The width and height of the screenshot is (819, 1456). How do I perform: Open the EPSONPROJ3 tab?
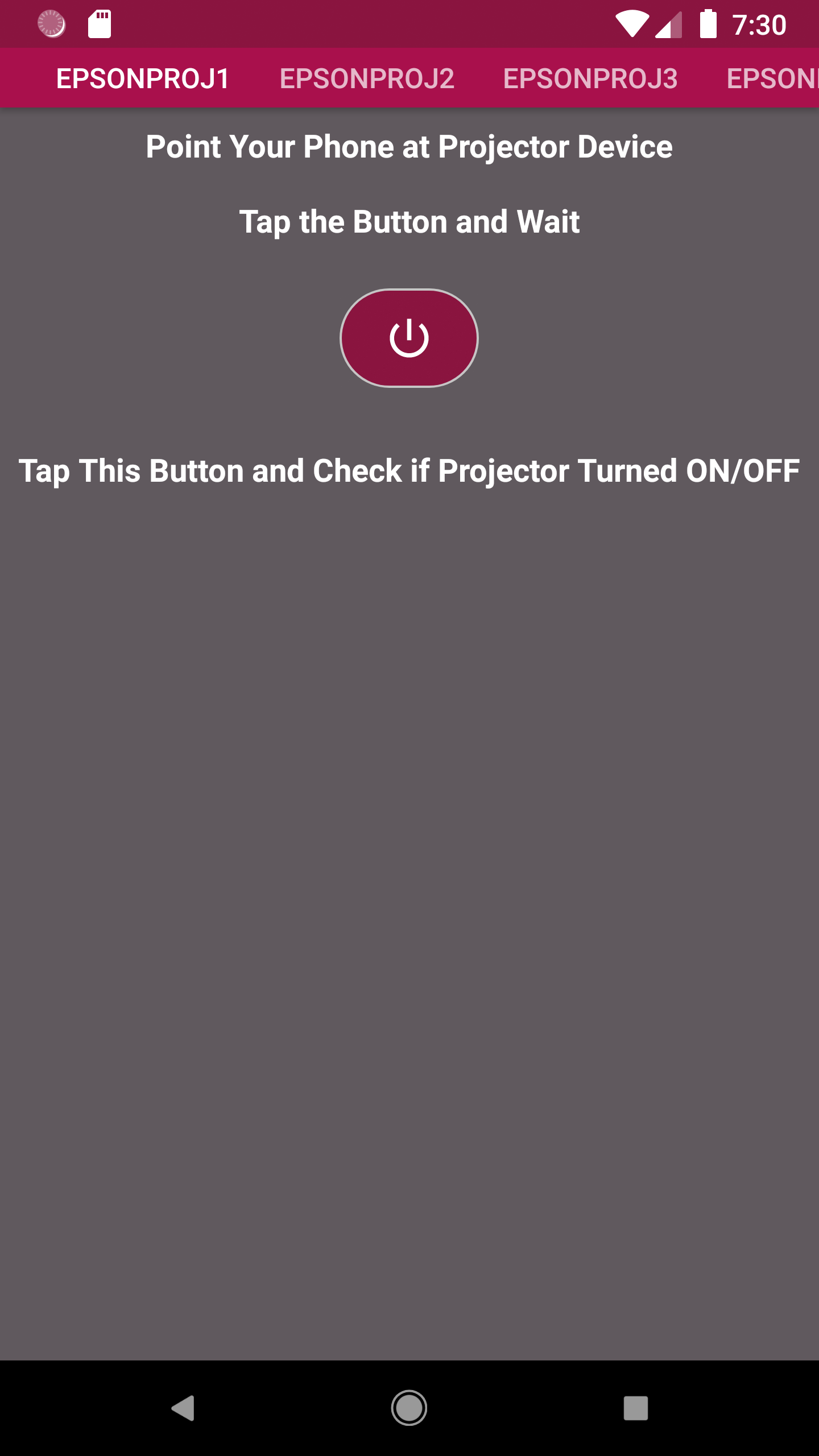tap(590, 78)
